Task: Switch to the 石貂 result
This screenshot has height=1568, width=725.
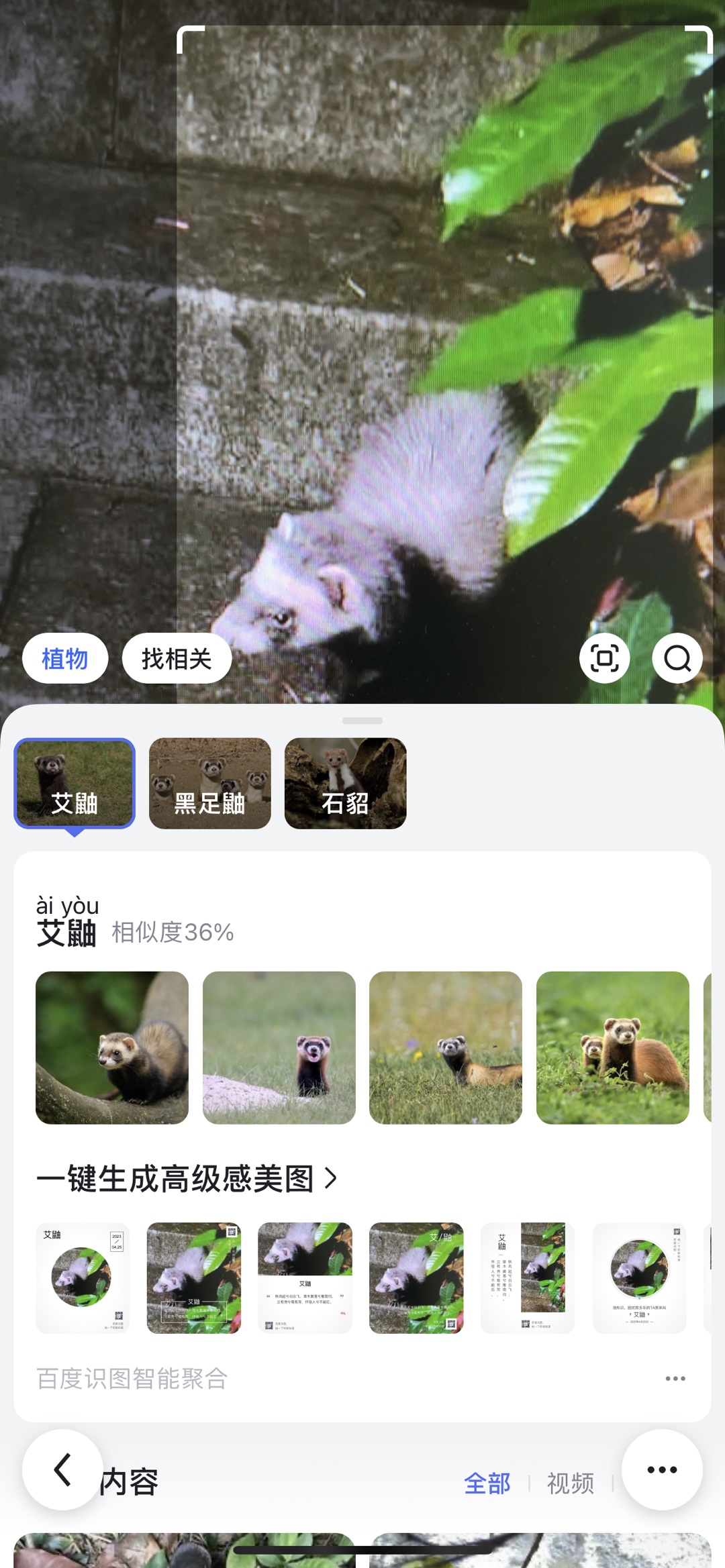Action: coord(345,783)
